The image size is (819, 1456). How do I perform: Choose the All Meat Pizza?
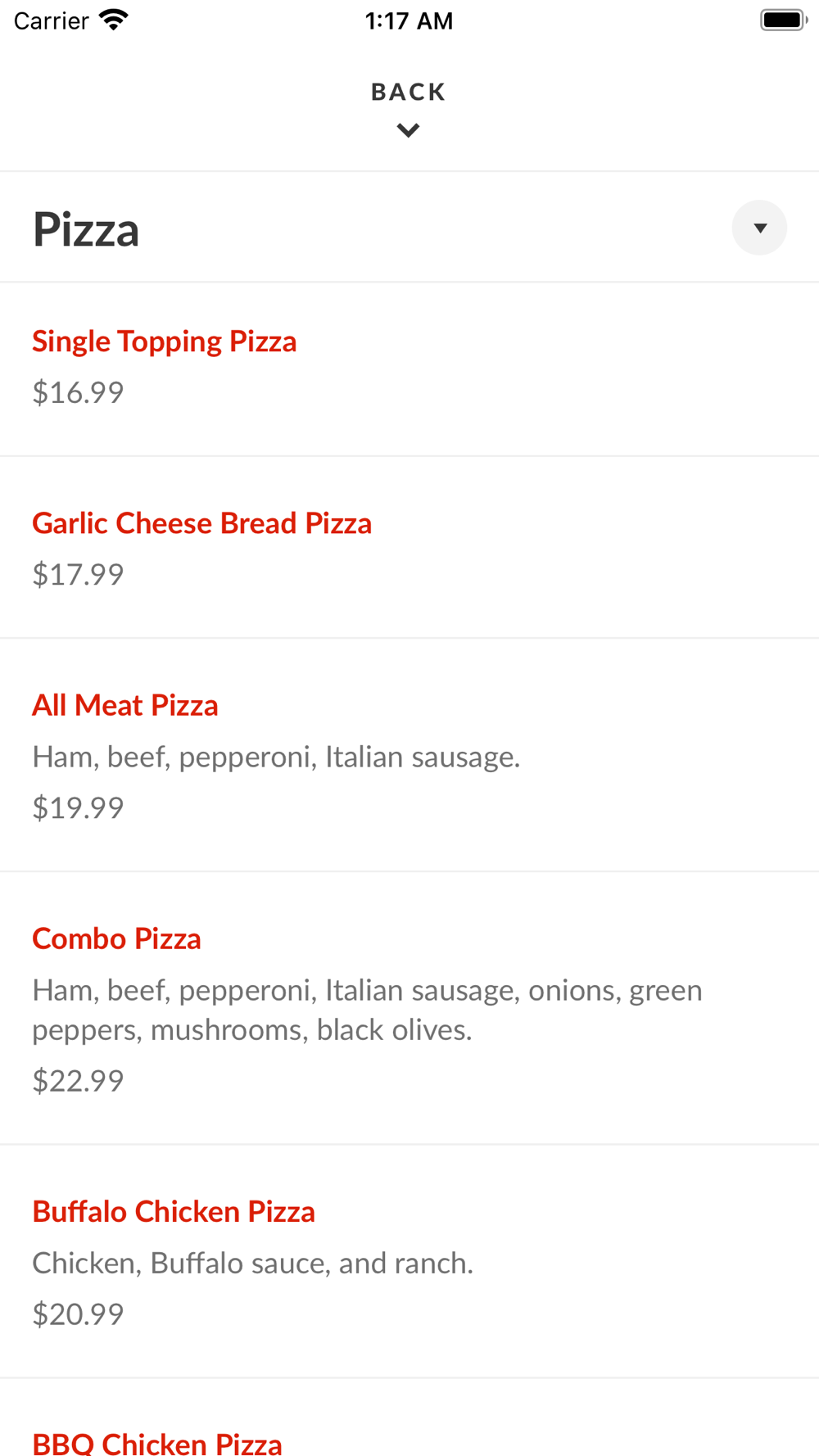tap(125, 705)
